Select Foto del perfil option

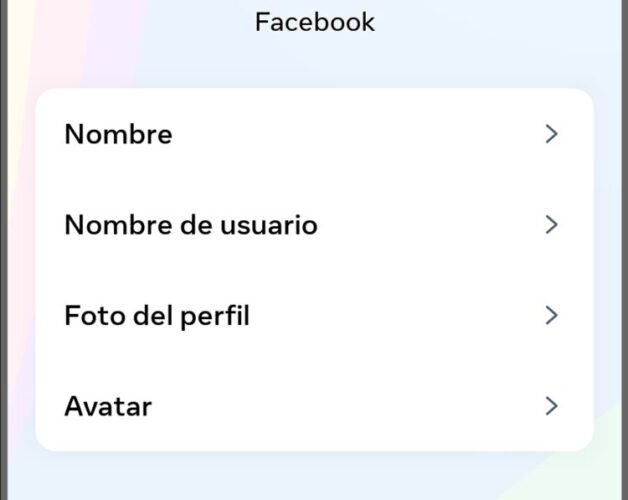314,316
